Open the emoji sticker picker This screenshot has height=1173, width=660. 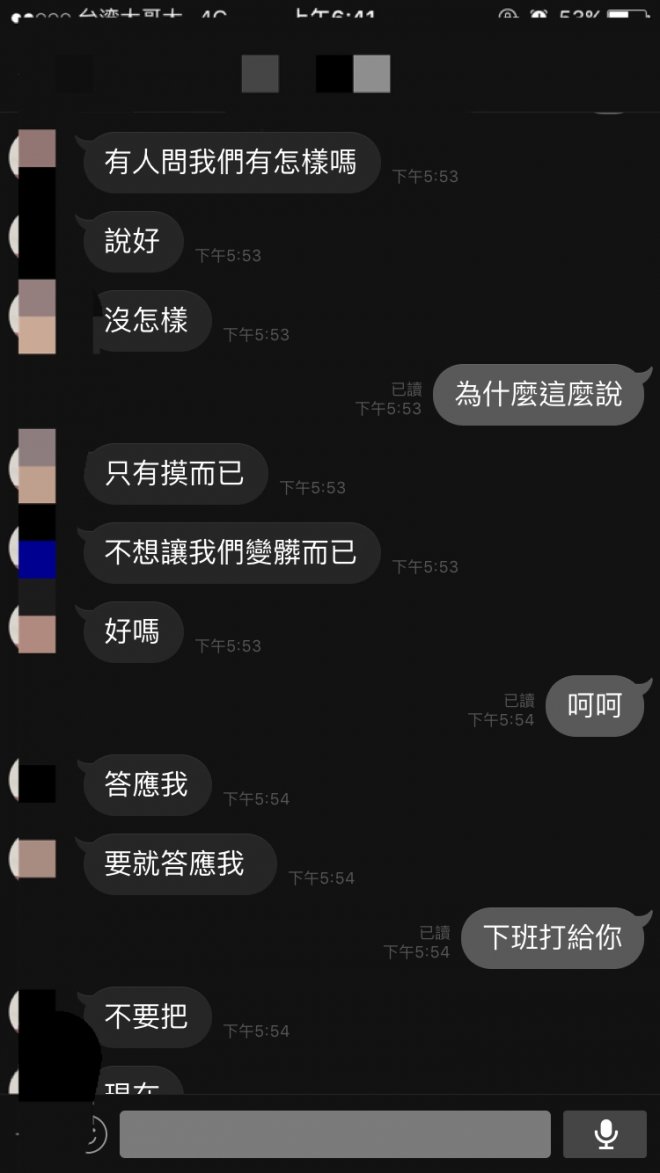pos(93,1134)
